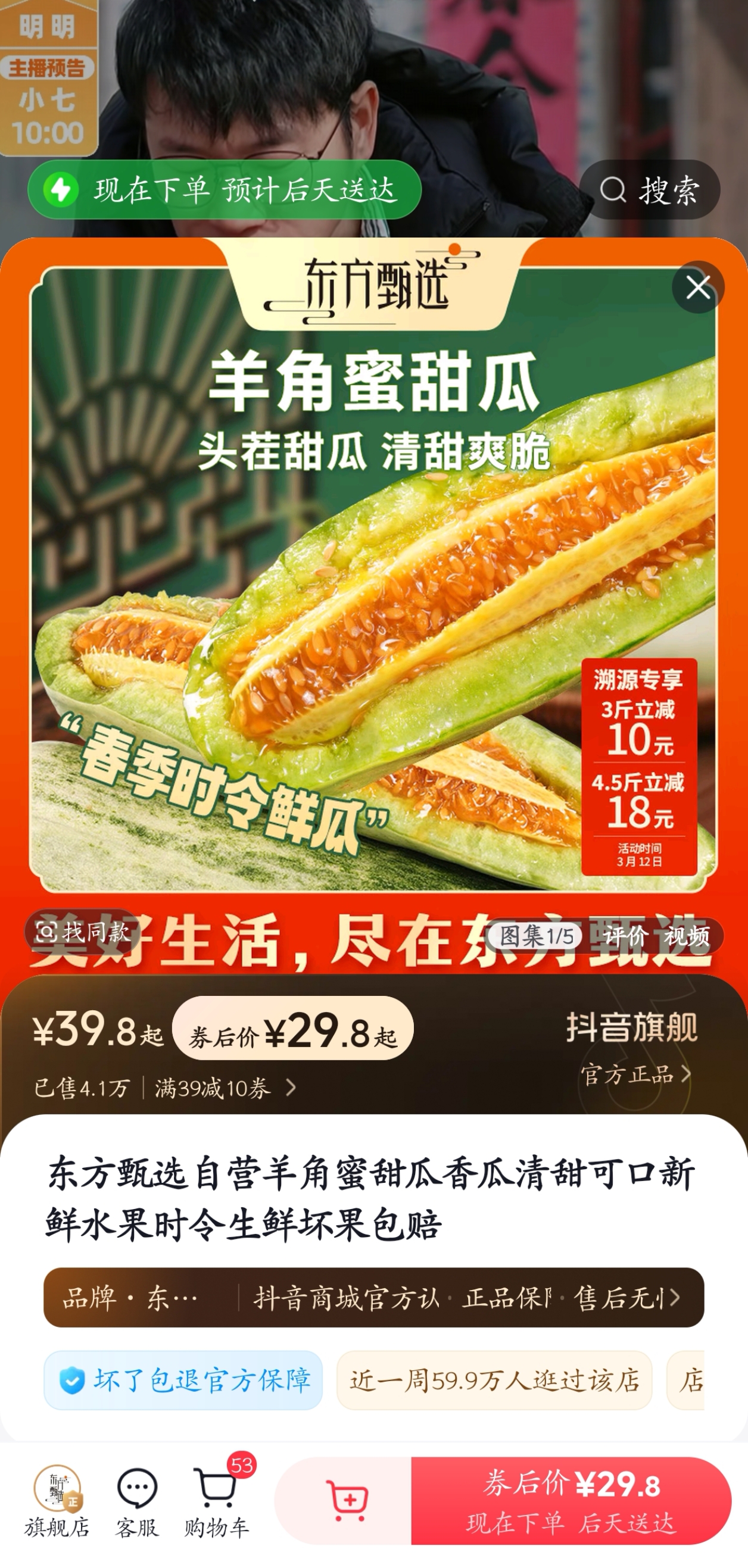The width and height of the screenshot is (748, 1568).
Task: Buy now at 券后价 ¥29.8
Action: coord(571,1501)
